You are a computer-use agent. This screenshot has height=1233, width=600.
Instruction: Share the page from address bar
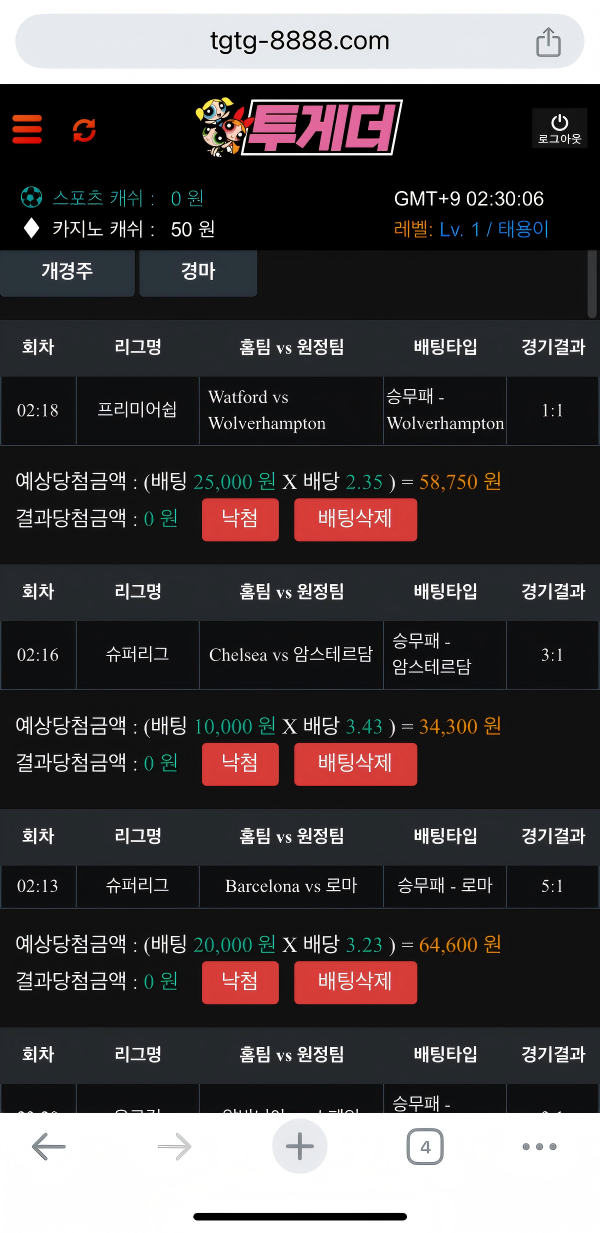548,41
